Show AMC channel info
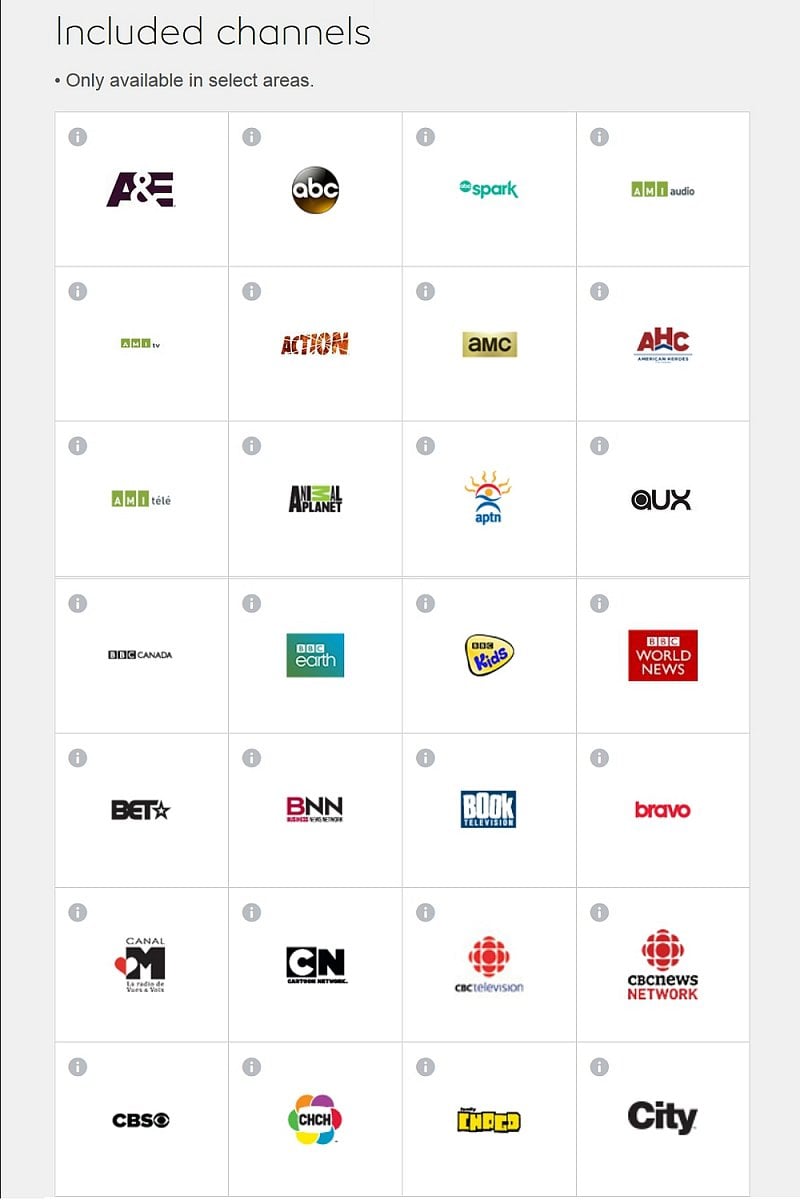This screenshot has height=1200, width=800. coord(426,292)
